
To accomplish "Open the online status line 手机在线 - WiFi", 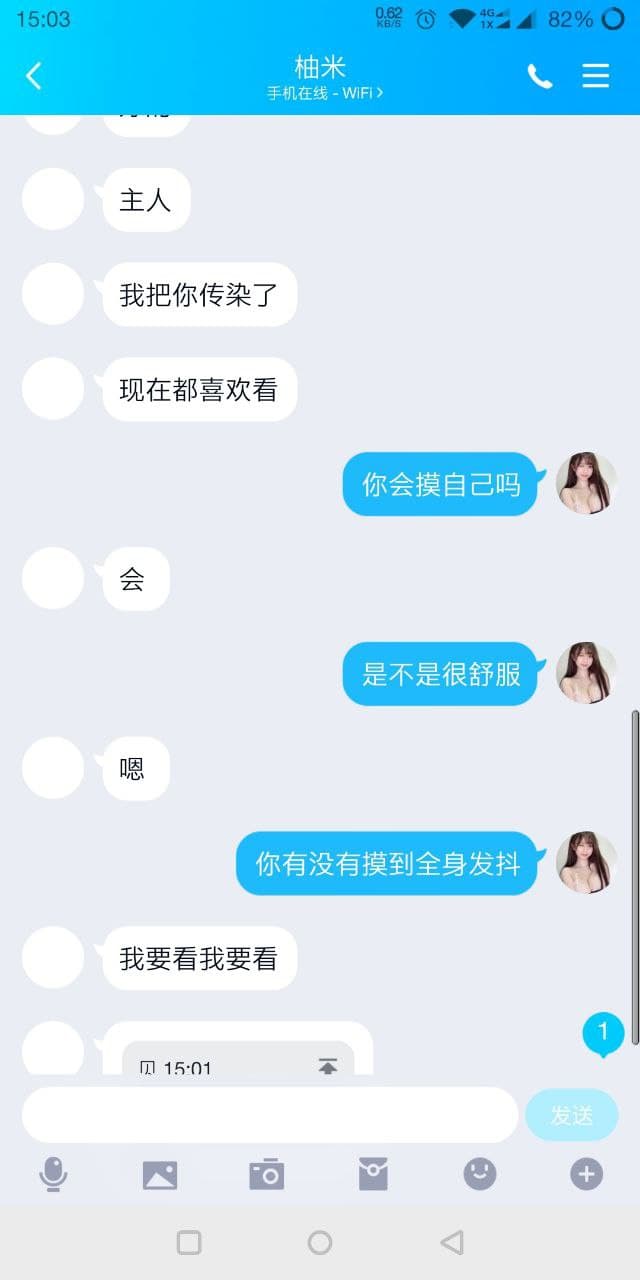I will click(x=325, y=93).
